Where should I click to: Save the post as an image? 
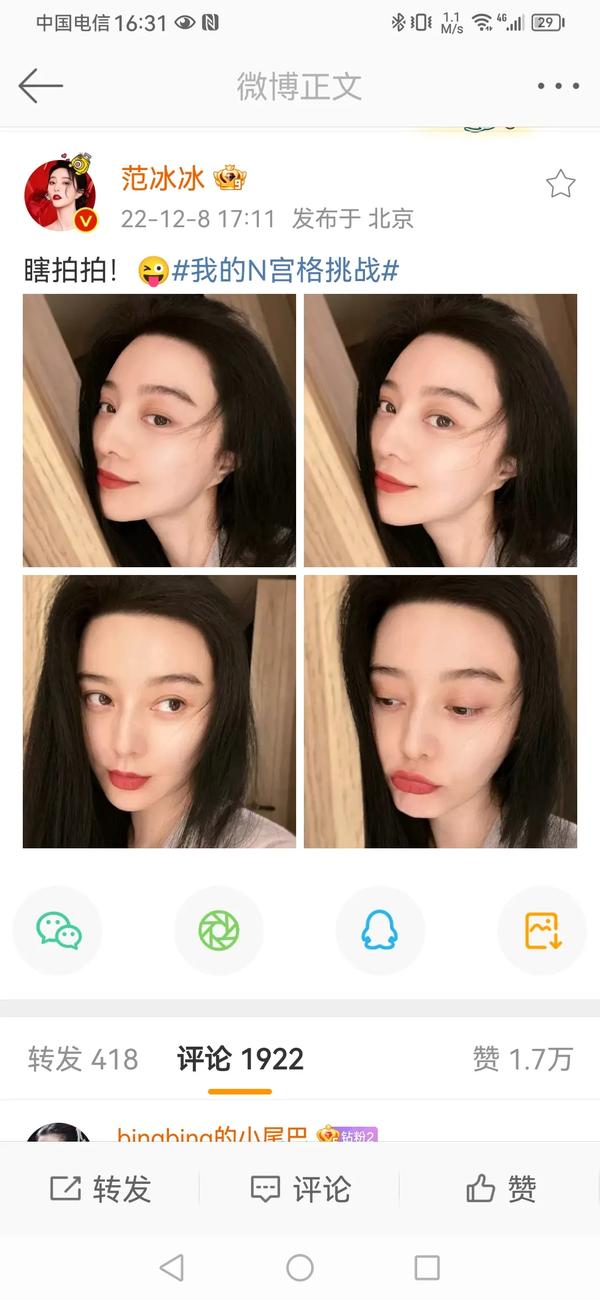tap(542, 930)
